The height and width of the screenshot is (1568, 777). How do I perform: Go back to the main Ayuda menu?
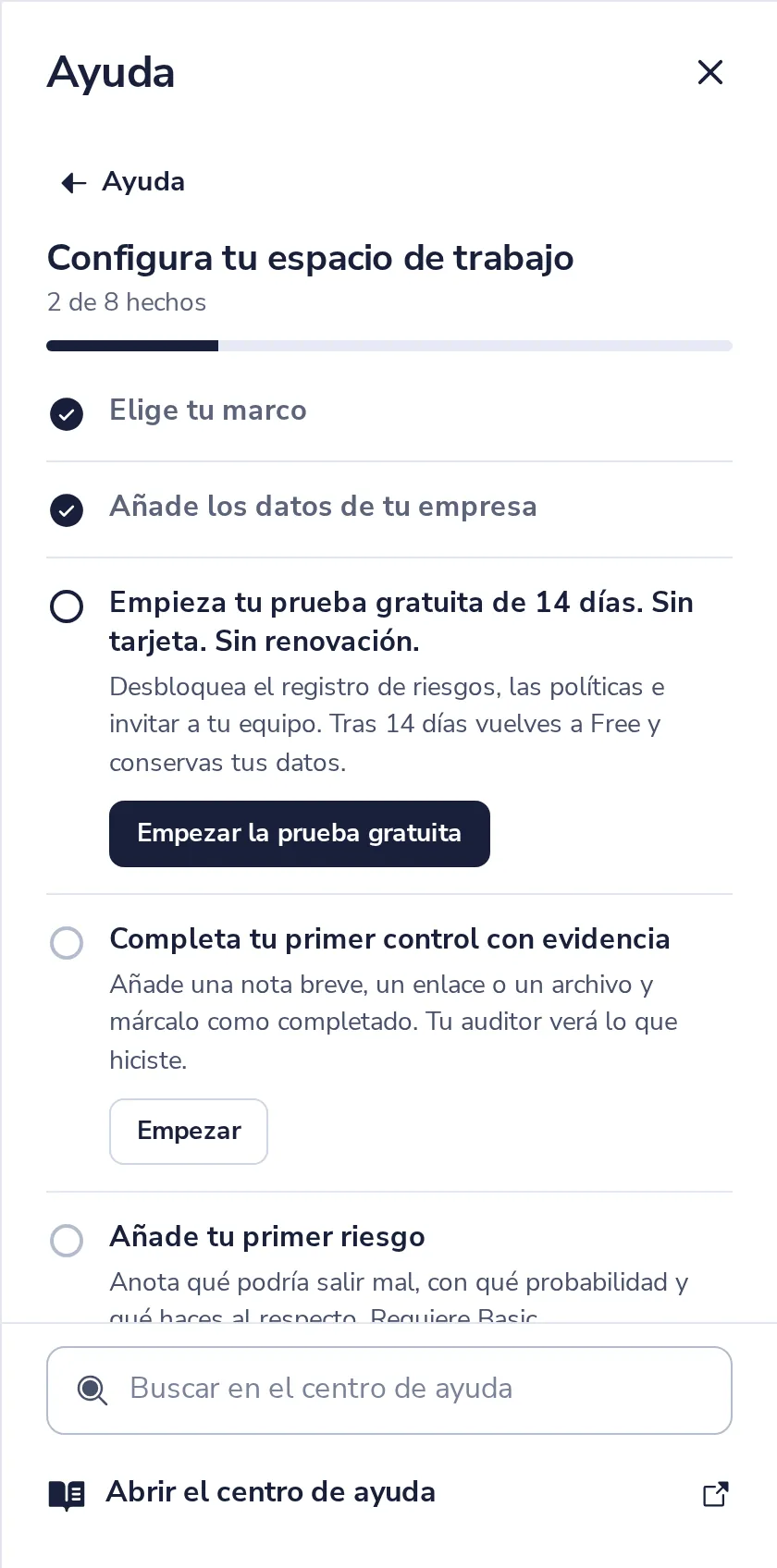tap(123, 182)
